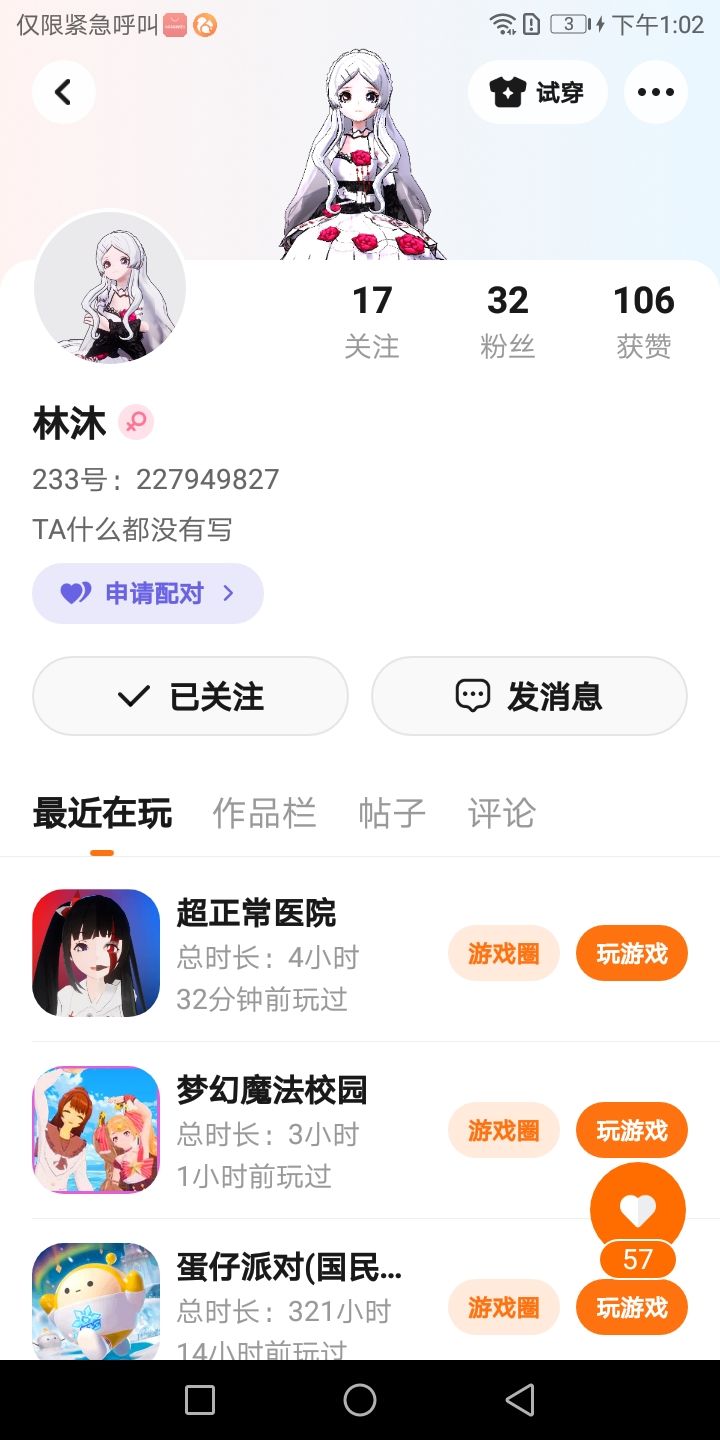View 林沐's profile avatar

click(110, 288)
